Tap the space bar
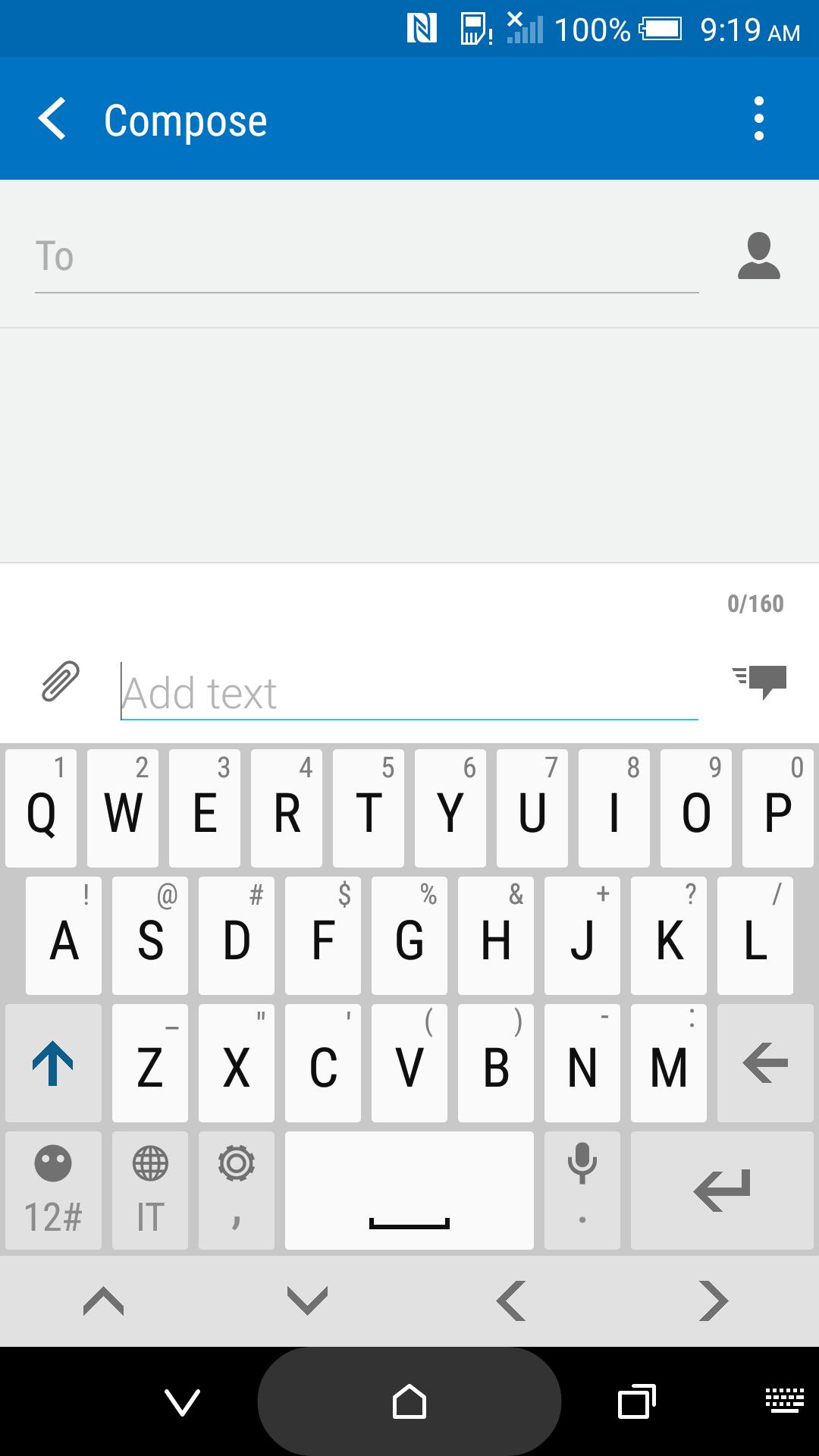This screenshot has height=1456, width=819. click(x=409, y=1191)
